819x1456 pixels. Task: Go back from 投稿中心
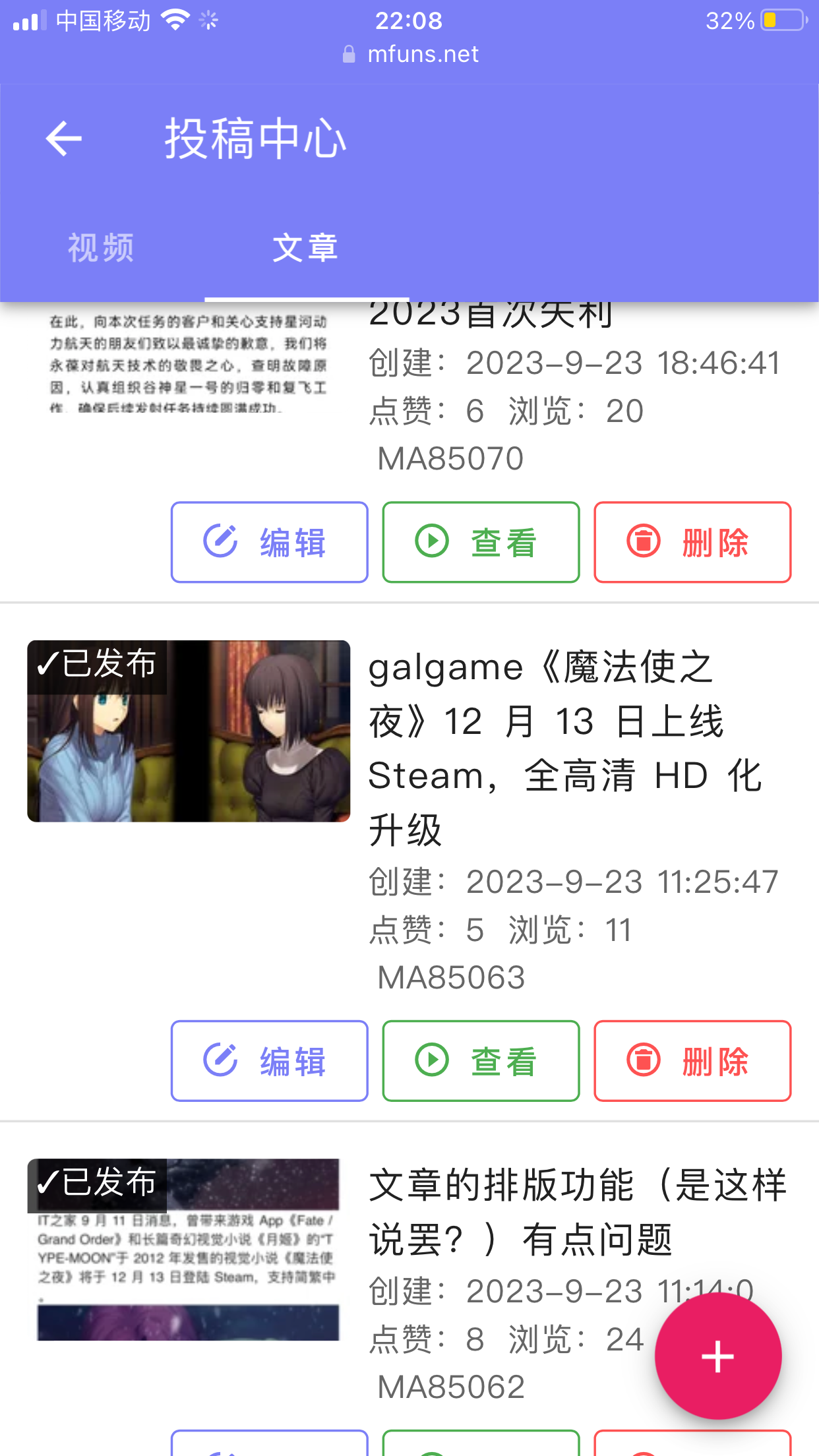pyautogui.click(x=64, y=138)
